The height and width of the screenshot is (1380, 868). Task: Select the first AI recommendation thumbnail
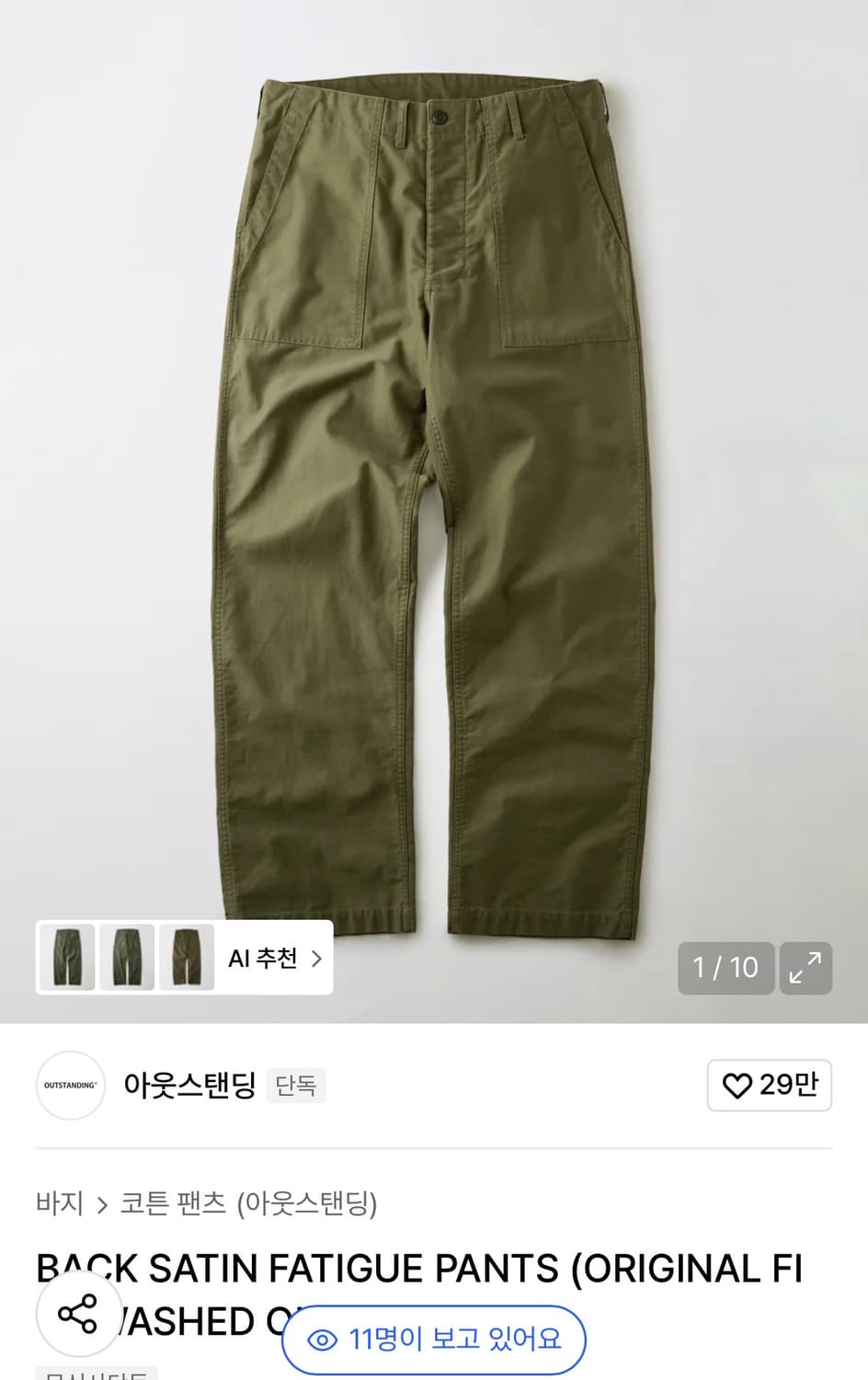point(66,958)
